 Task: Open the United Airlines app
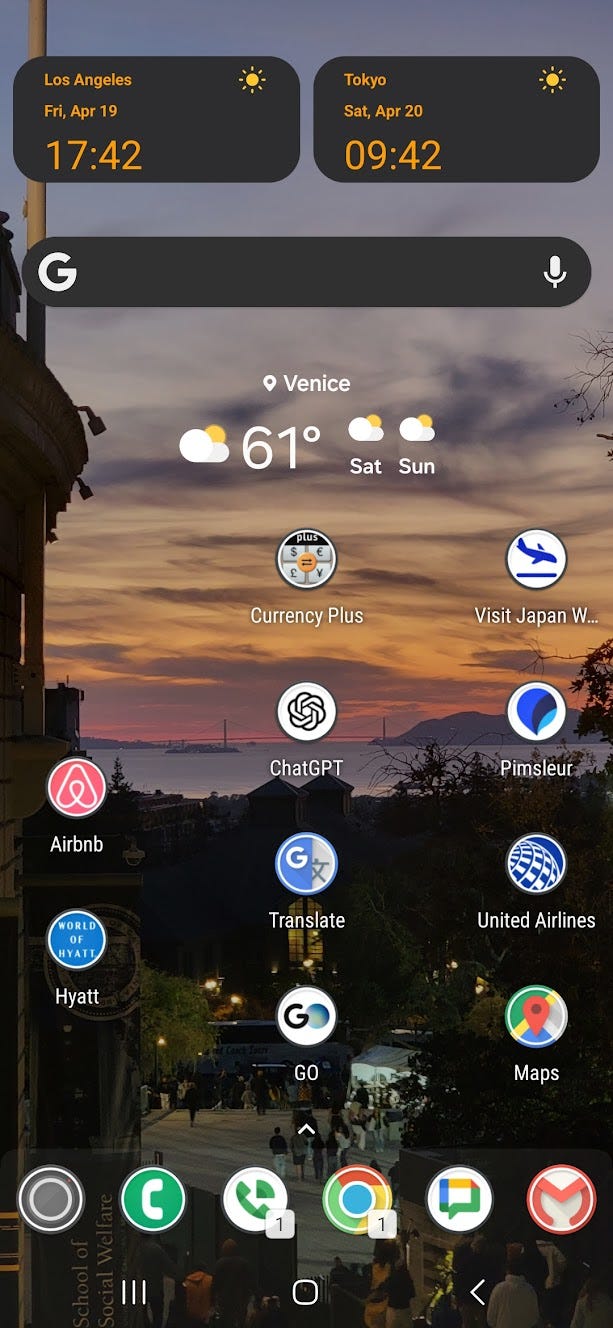click(x=536, y=865)
